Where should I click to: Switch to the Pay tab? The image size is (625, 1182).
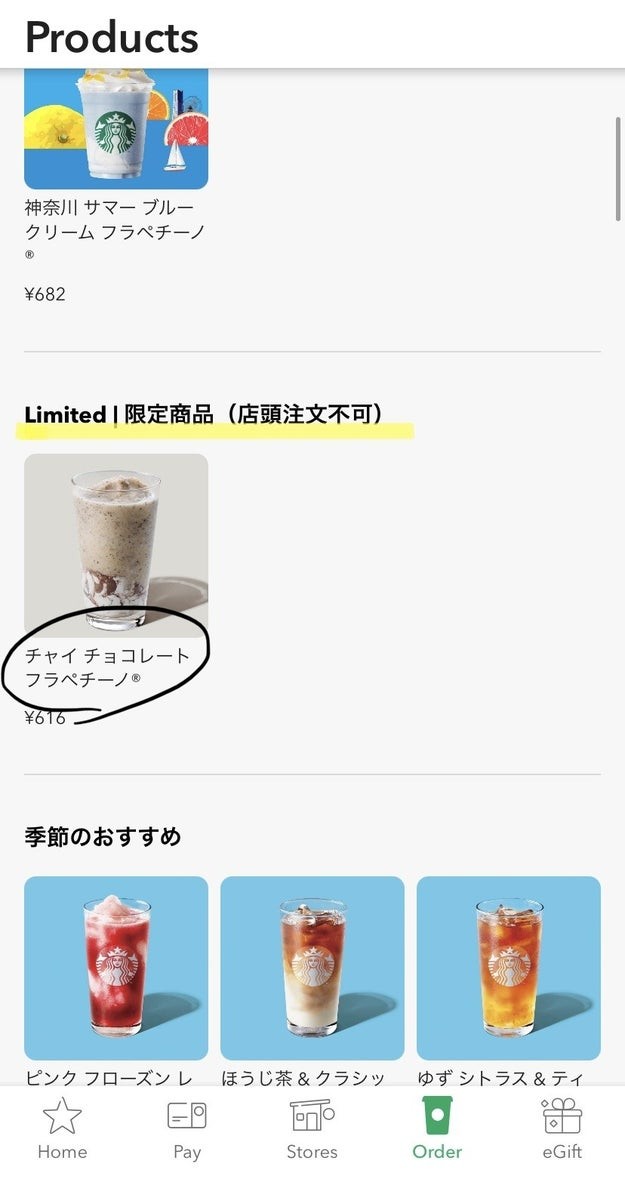[x=187, y=1129]
